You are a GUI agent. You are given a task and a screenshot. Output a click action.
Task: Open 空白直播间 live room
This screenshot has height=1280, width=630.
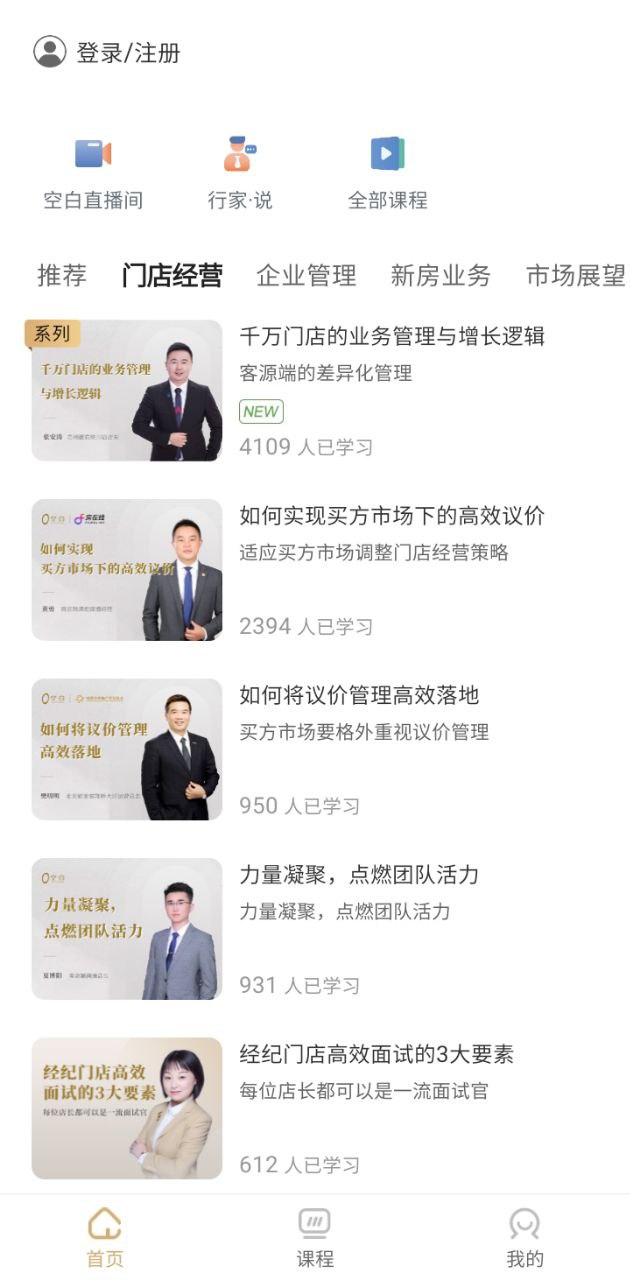tap(93, 172)
